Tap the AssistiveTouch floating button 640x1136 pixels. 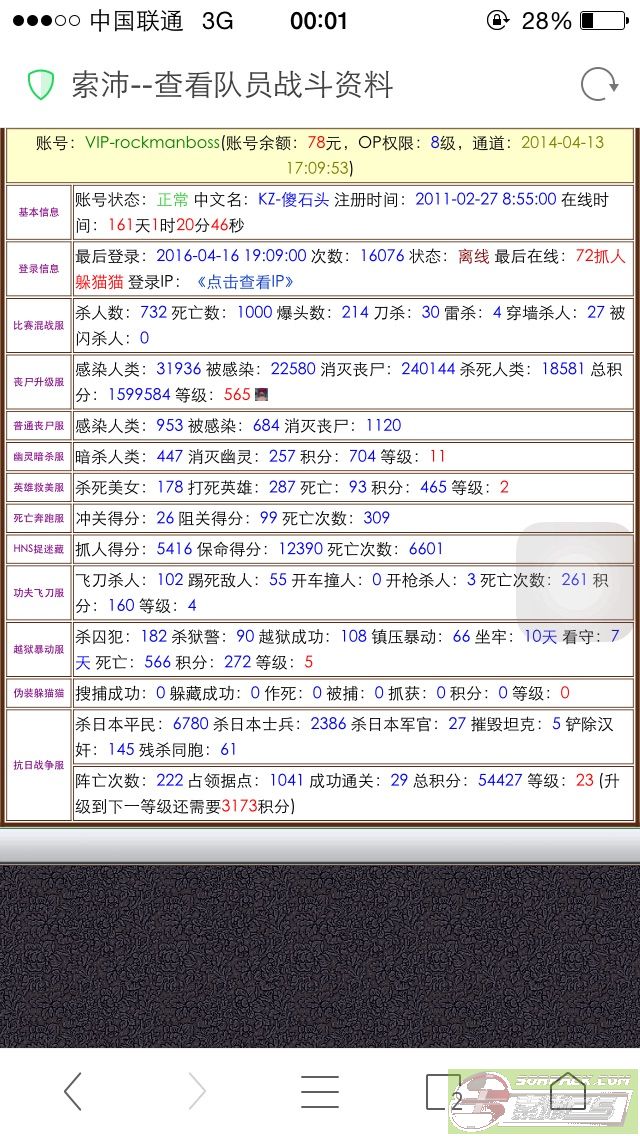(x=578, y=578)
